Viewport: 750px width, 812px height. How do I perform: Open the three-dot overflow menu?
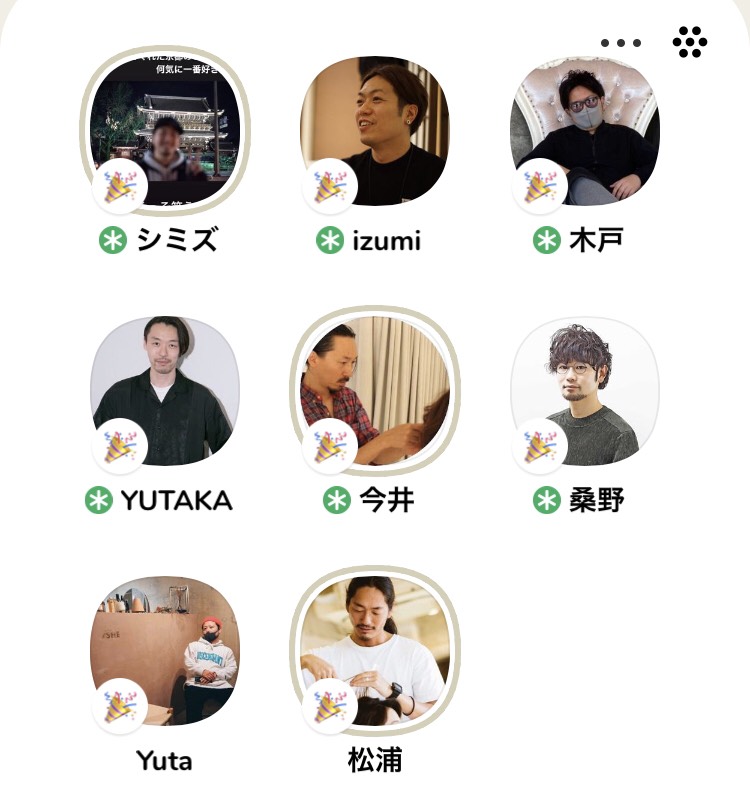(621, 43)
